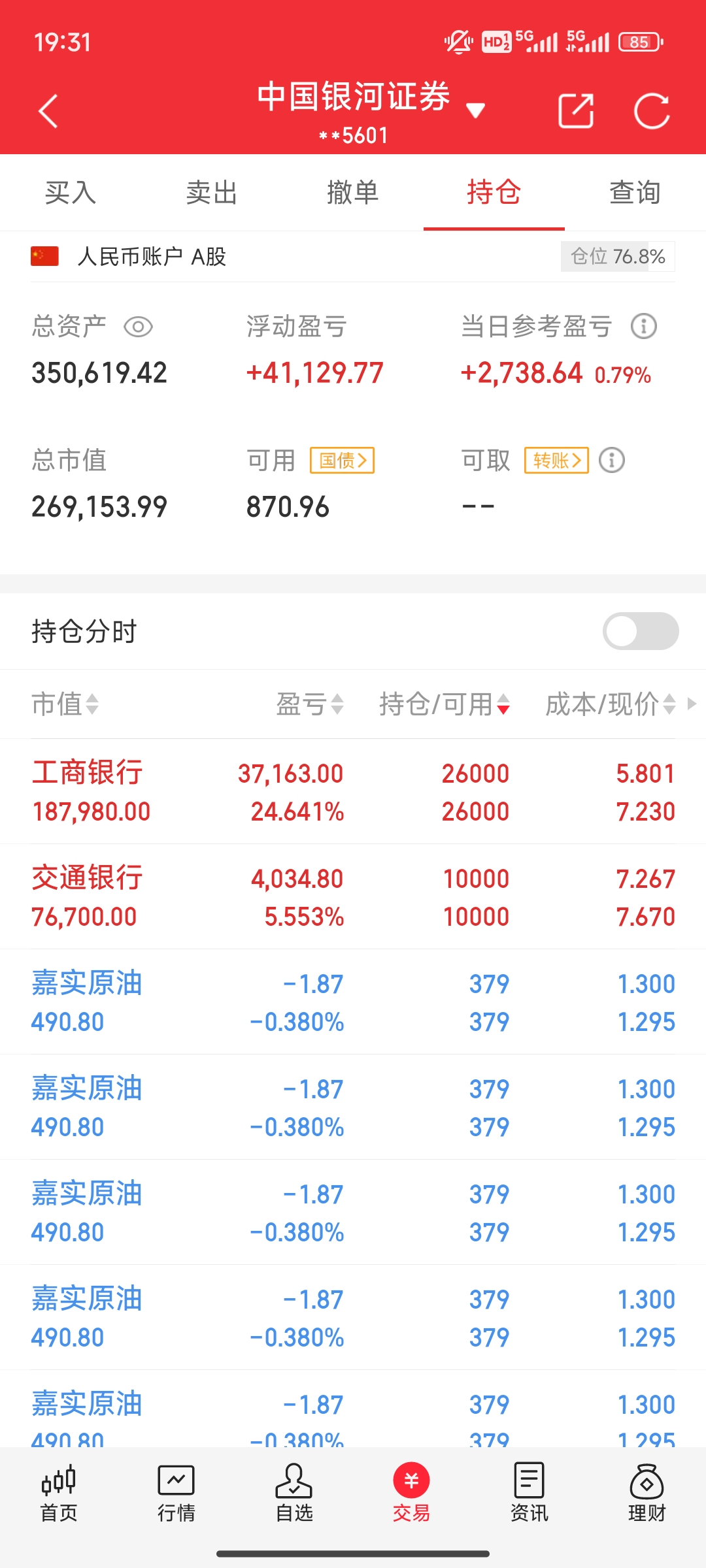Select the 查询 tab
Screen dimensions: 706x1568
(635, 193)
